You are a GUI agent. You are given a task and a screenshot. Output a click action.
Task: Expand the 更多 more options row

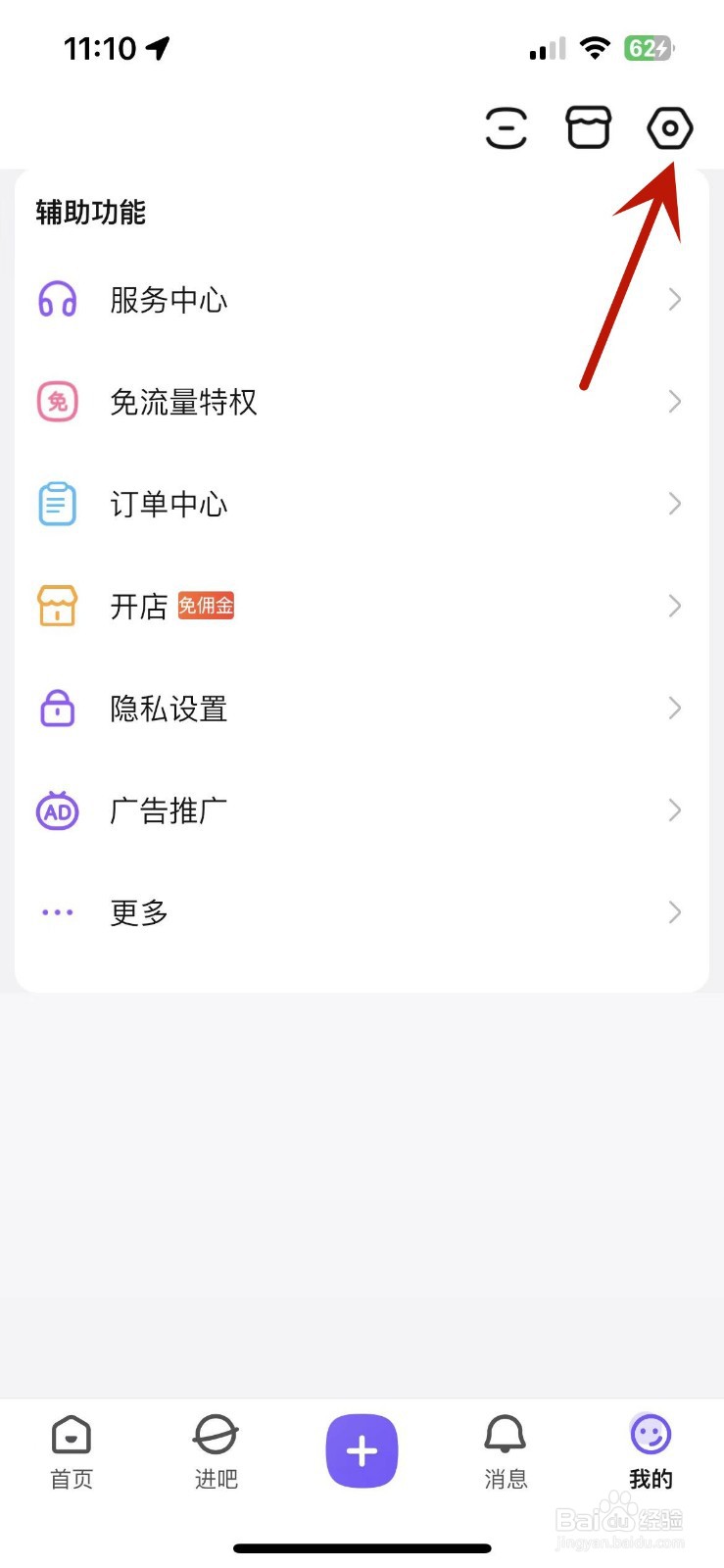(361, 912)
